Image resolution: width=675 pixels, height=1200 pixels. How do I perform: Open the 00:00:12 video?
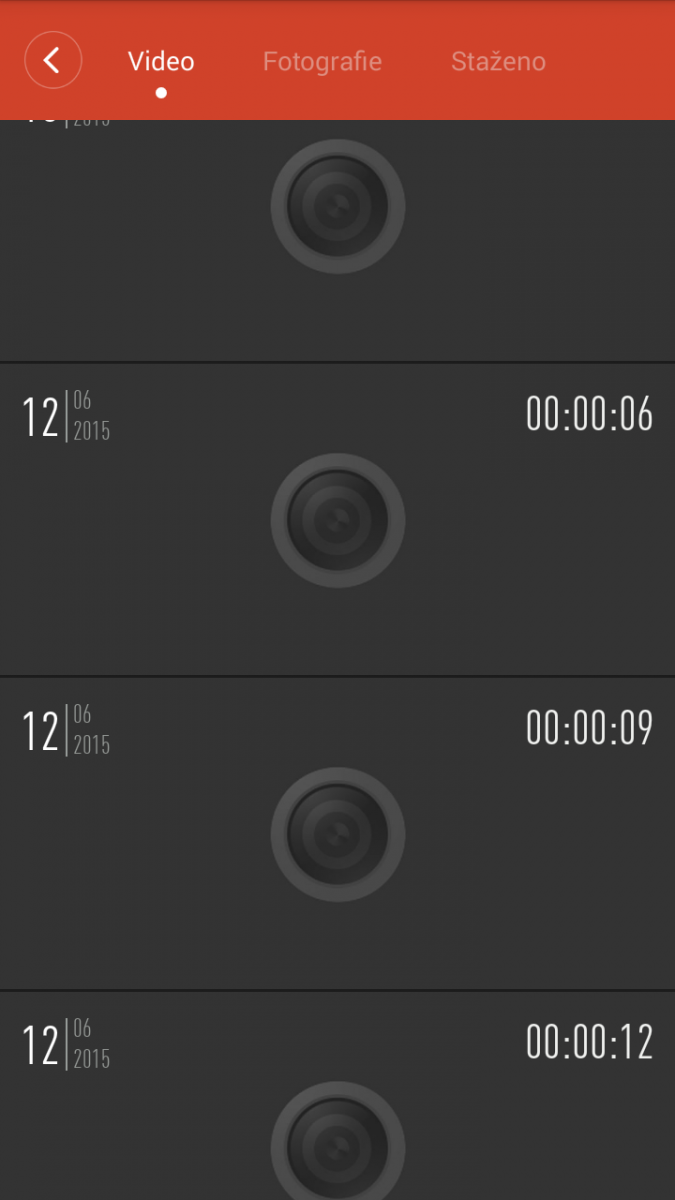[337, 1096]
